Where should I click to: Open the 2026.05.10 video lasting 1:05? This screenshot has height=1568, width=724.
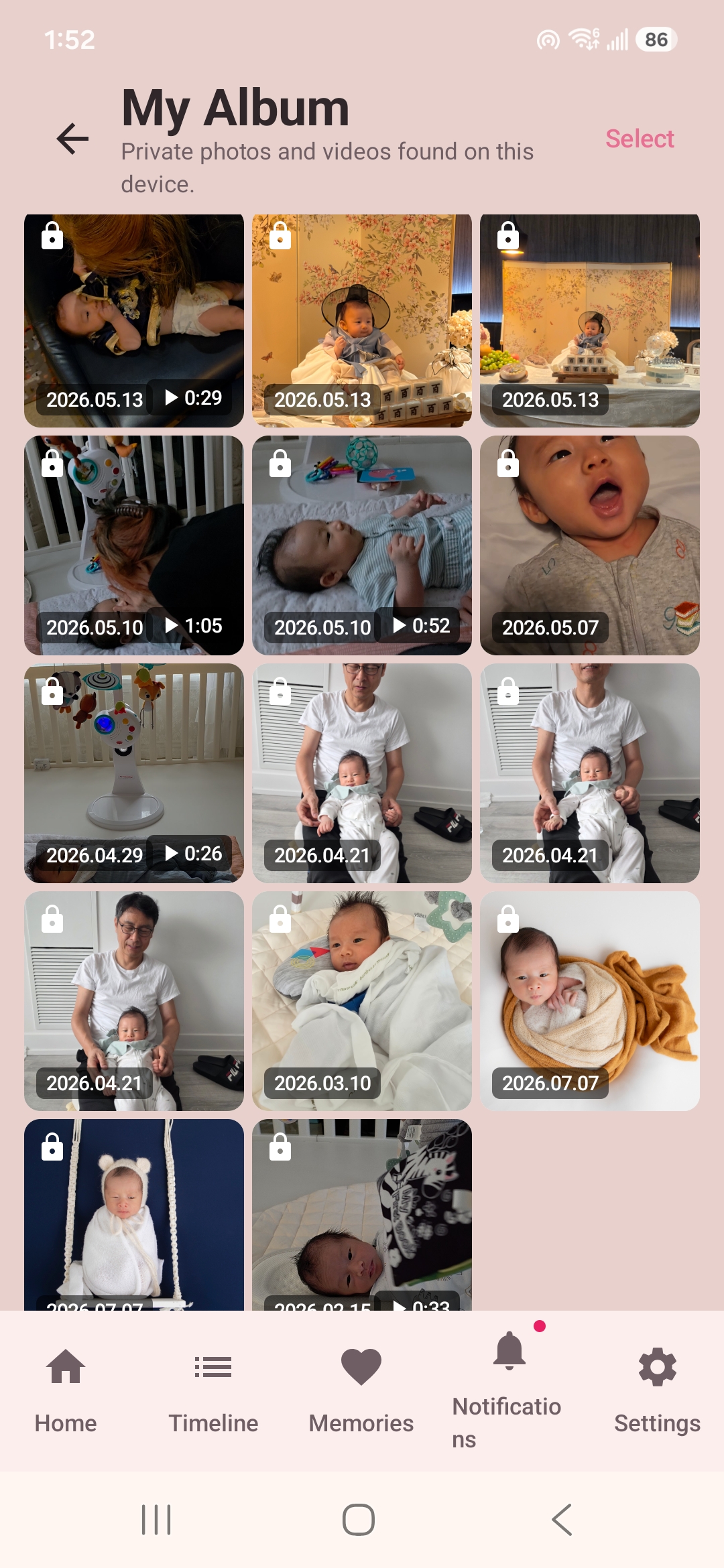click(x=134, y=545)
